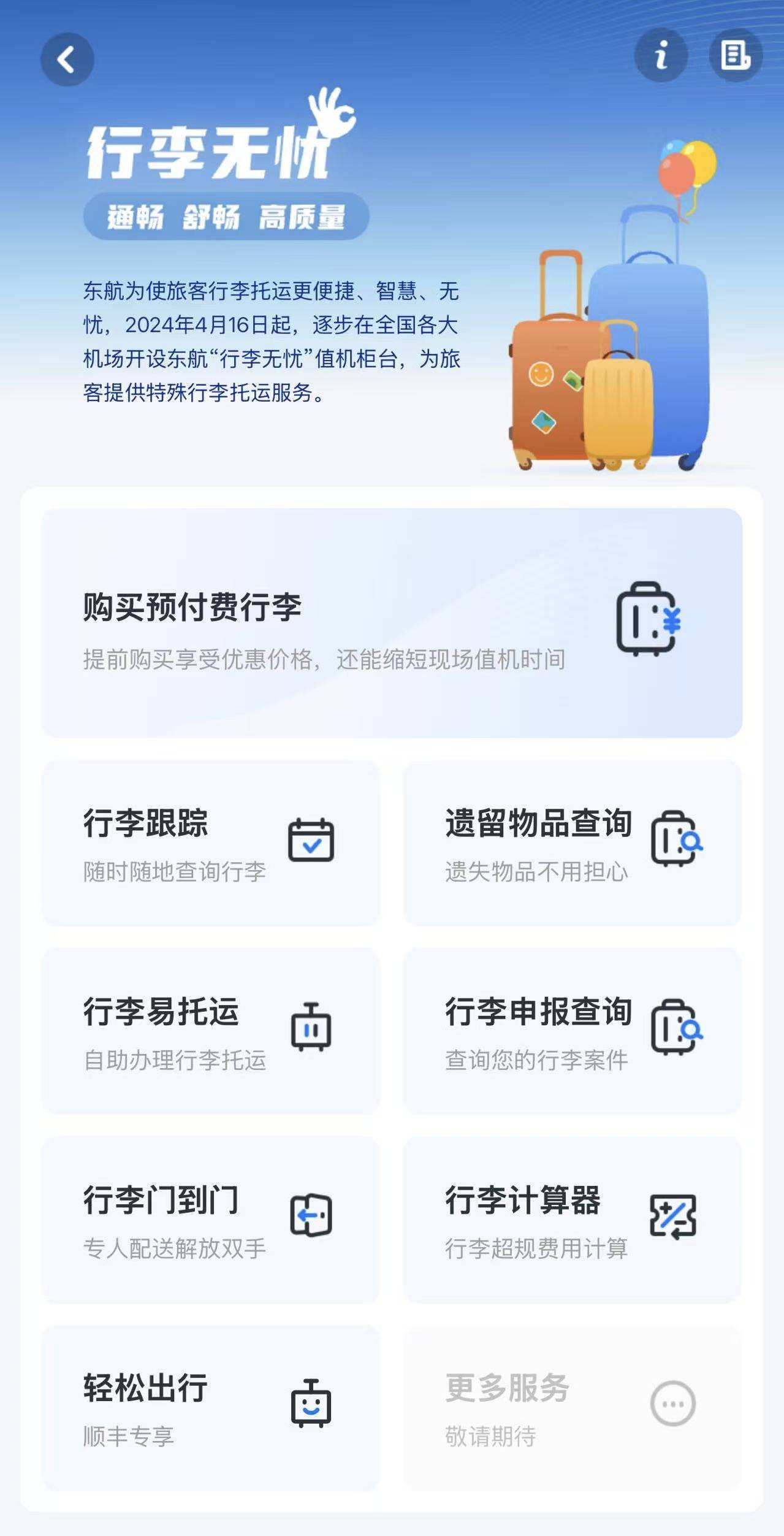Image resolution: width=784 pixels, height=1536 pixels.
Task: Open the orders list icon
Action: 736,55
